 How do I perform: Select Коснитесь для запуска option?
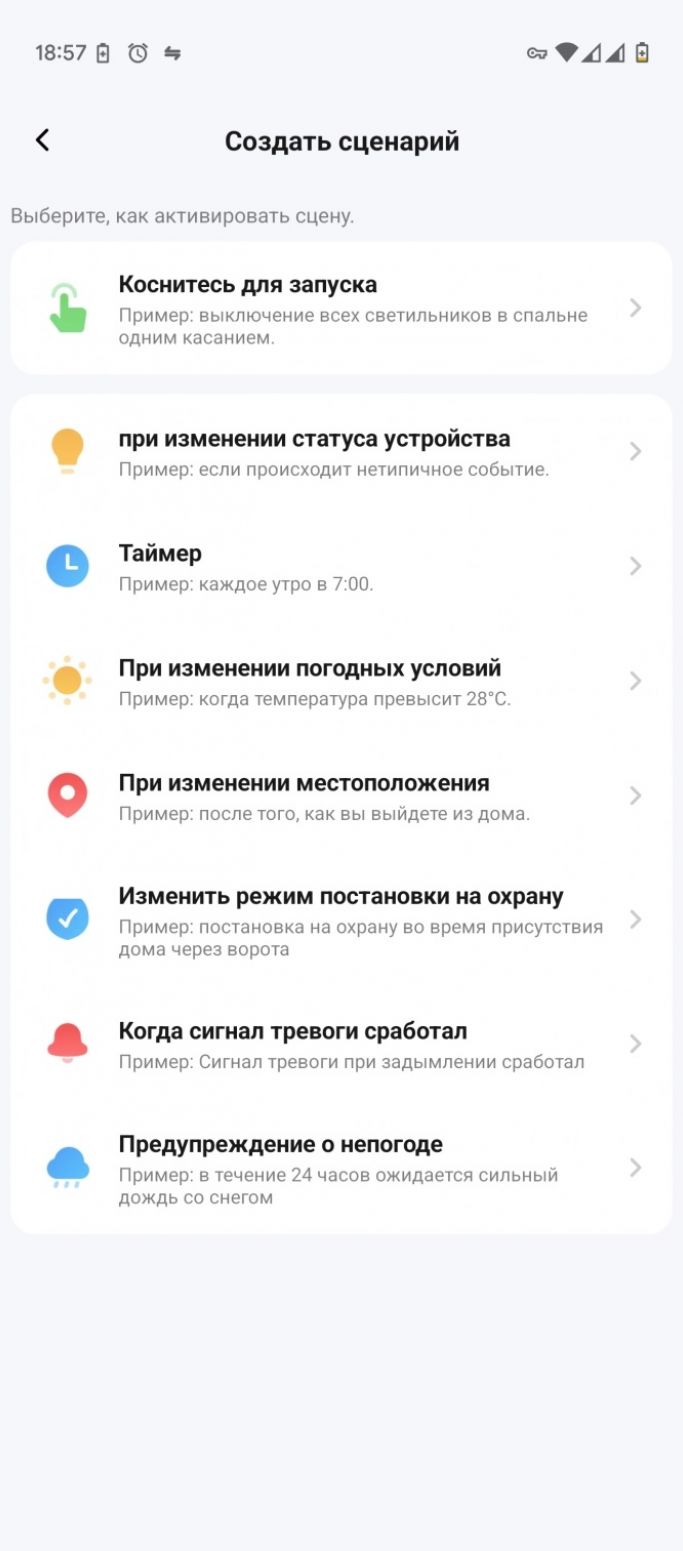[341, 308]
